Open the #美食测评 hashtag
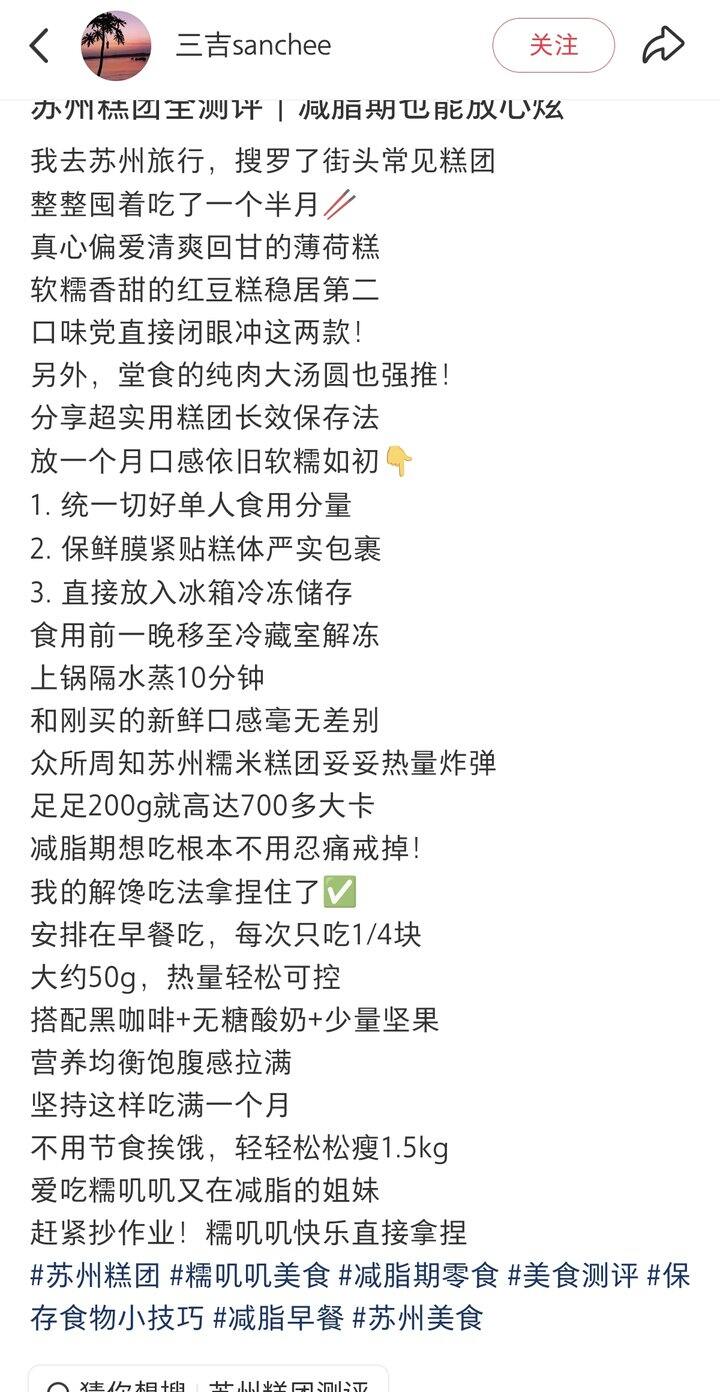 tap(573, 1276)
